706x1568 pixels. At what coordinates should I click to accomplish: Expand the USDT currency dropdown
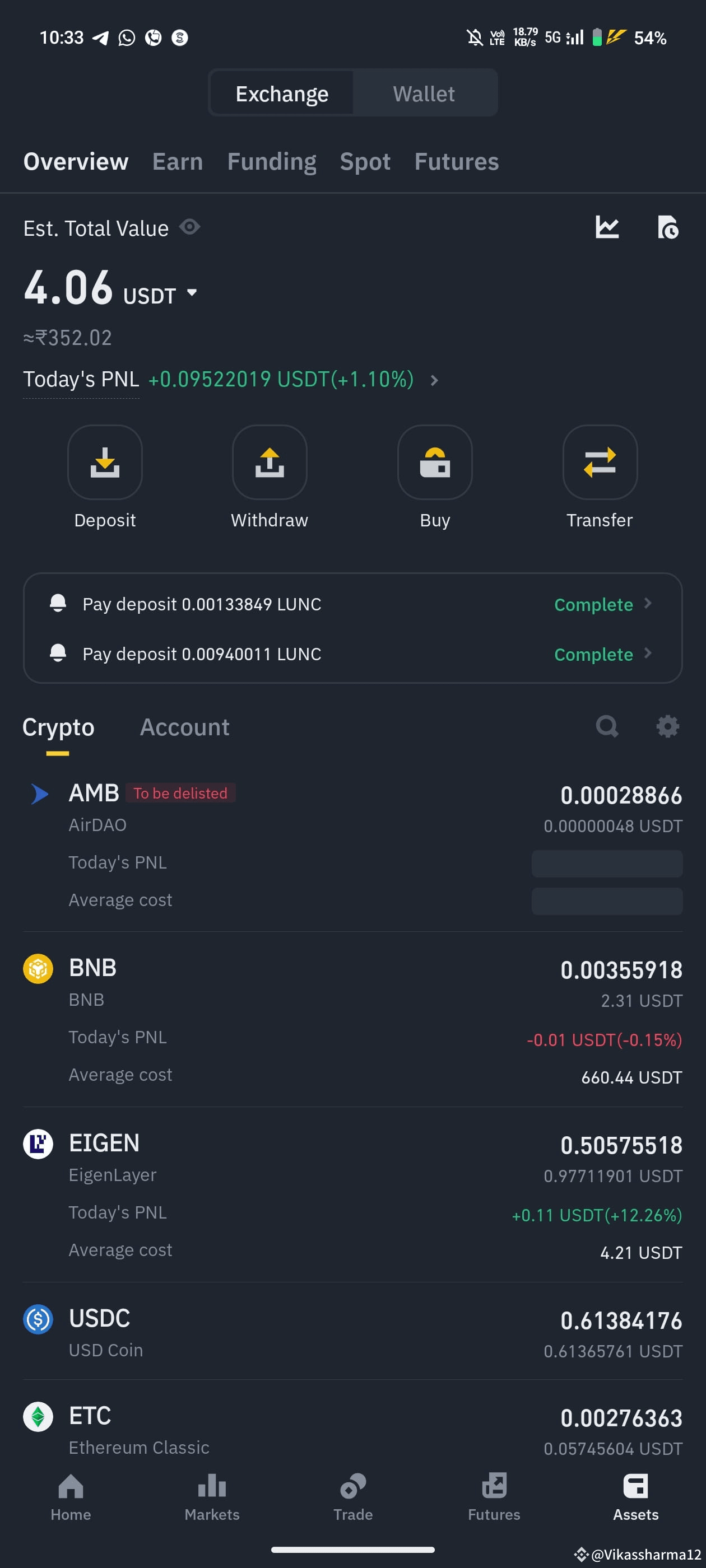point(191,293)
